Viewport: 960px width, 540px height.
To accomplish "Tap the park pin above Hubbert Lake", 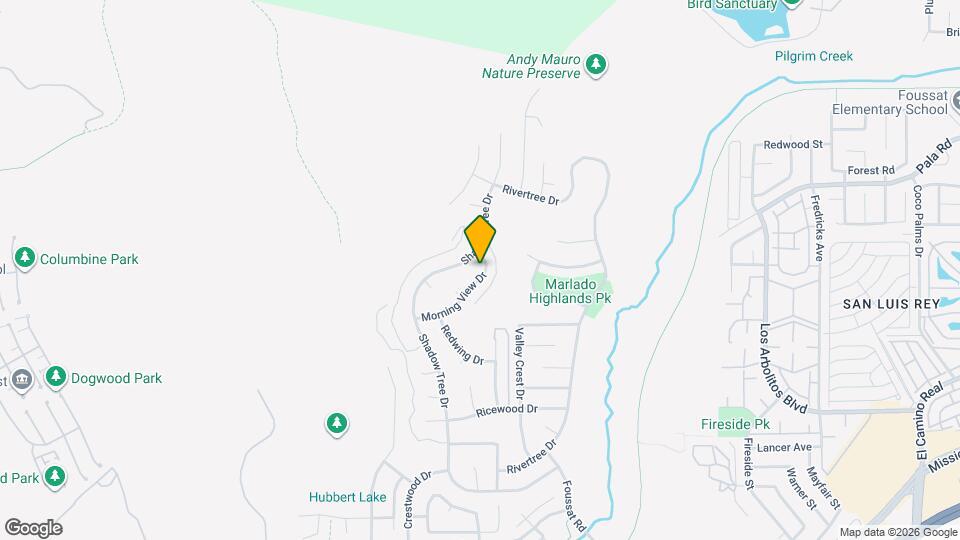I will 337,424.
